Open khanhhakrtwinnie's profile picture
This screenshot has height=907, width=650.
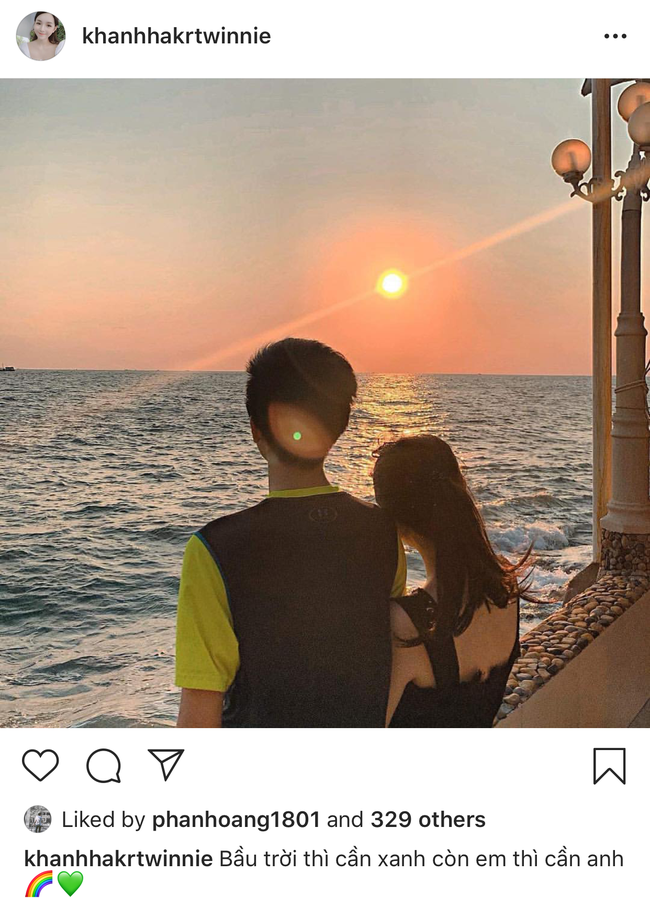[x=41, y=37]
